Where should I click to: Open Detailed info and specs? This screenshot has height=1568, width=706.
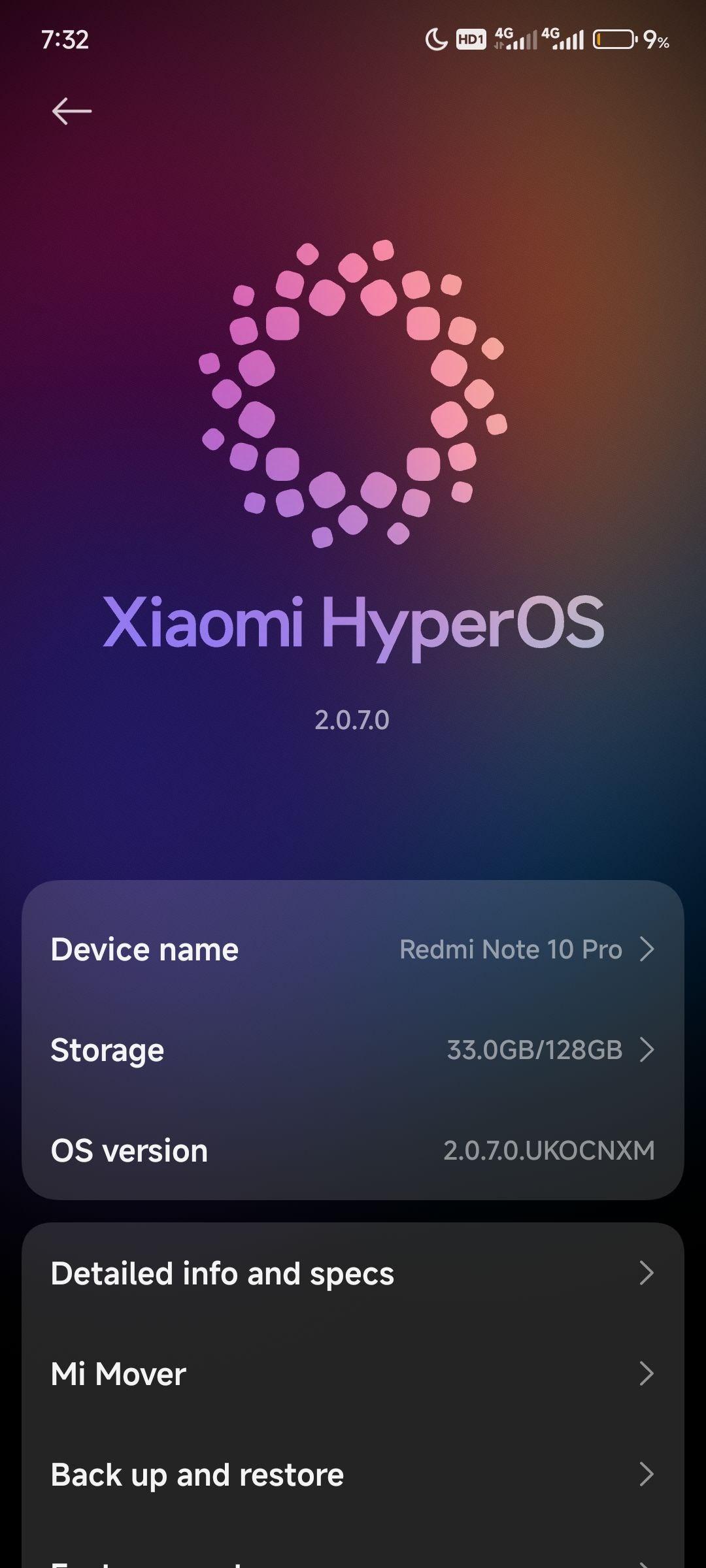pyautogui.click(x=353, y=1273)
